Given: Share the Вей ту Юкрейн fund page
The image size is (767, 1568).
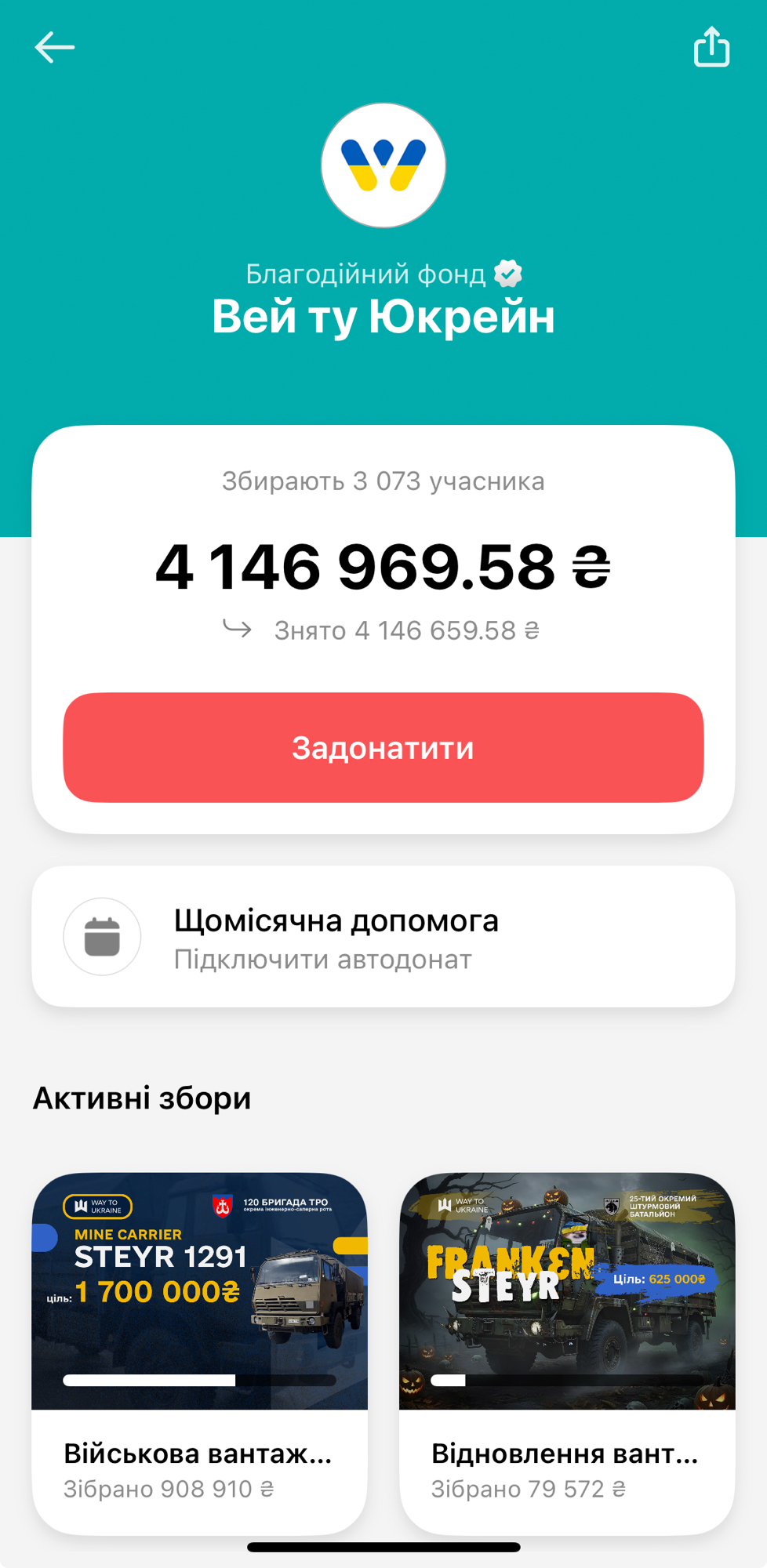Looking at the screenshot, I should (711, 47).
